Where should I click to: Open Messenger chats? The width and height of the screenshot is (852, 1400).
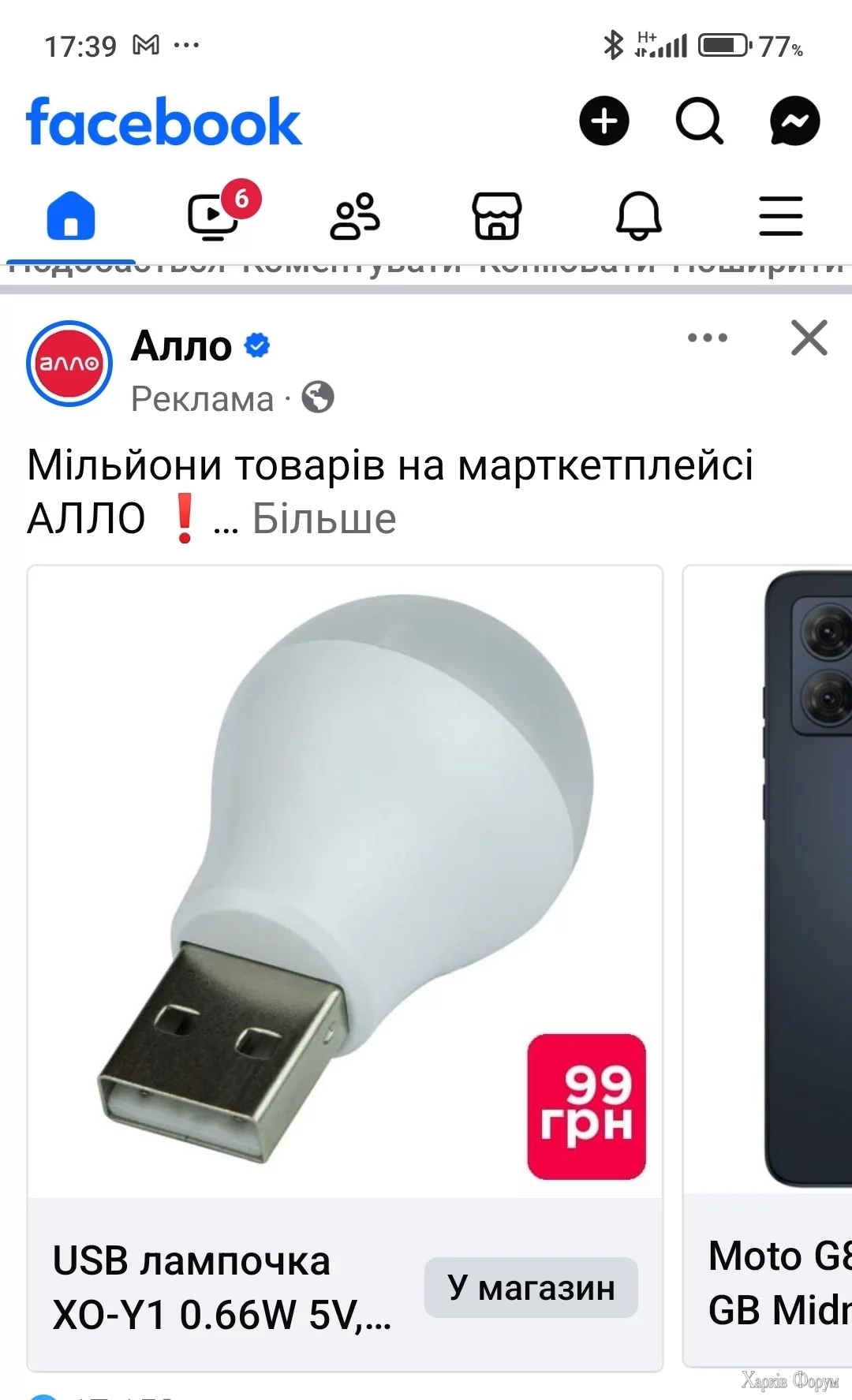(x=794, y=121)
